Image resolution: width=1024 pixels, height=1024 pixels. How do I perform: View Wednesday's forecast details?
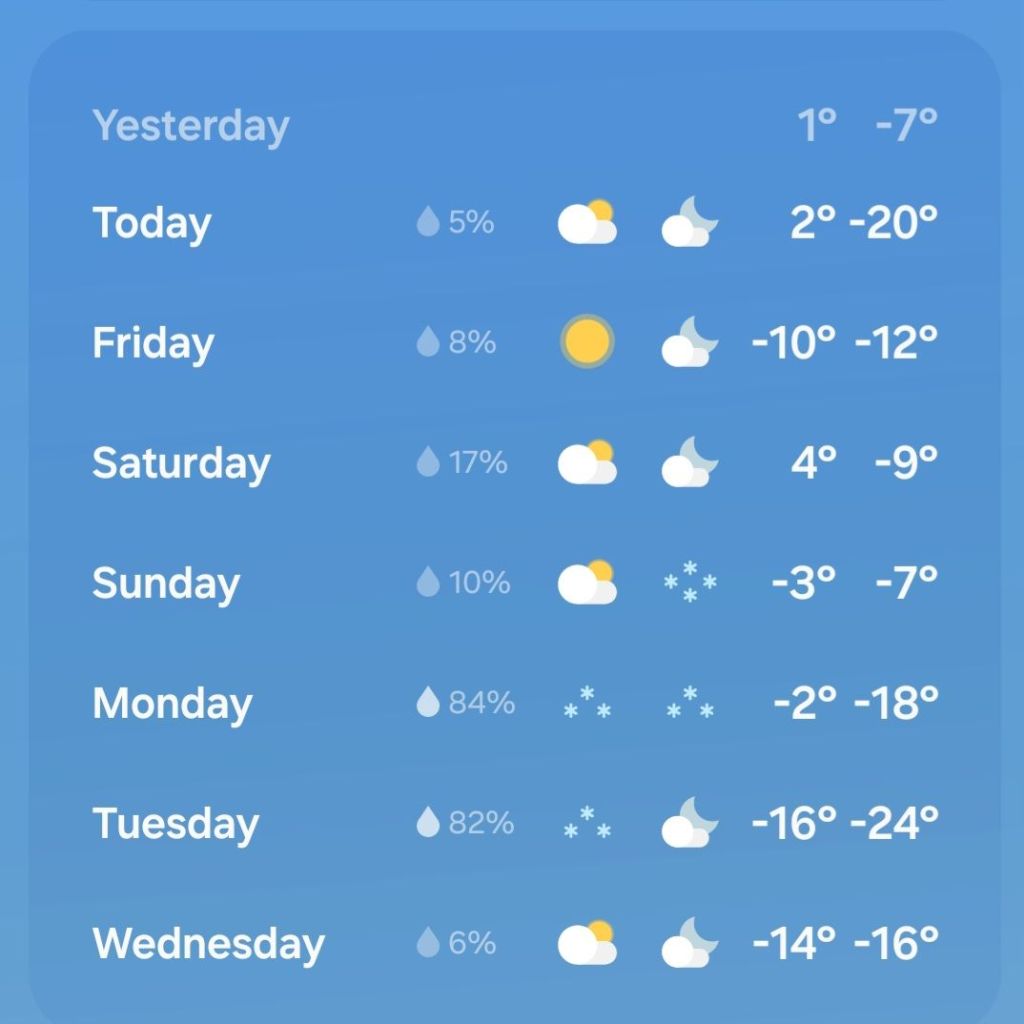208,943
